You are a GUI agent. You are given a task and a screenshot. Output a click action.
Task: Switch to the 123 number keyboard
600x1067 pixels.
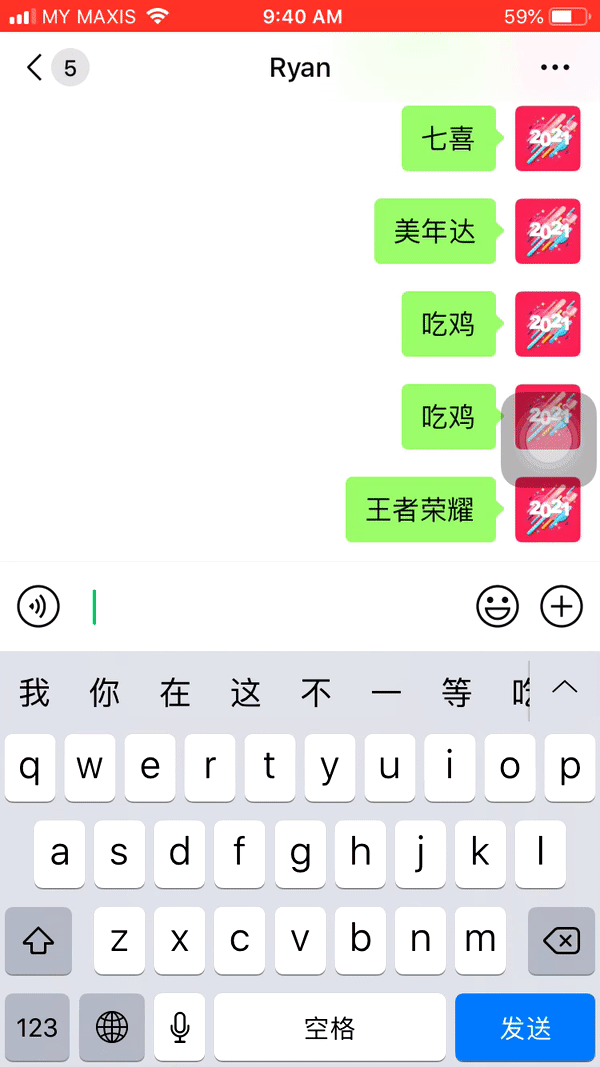37,1027
